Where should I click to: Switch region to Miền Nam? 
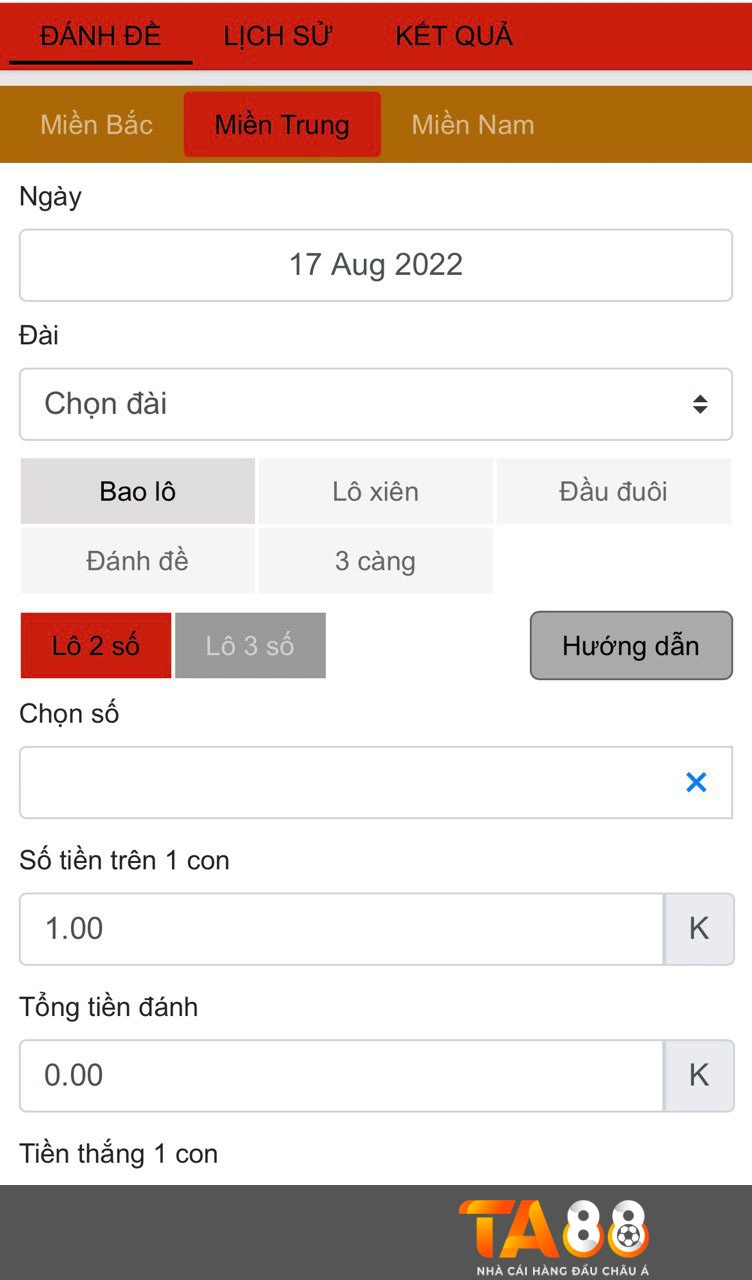pos(473,125)
